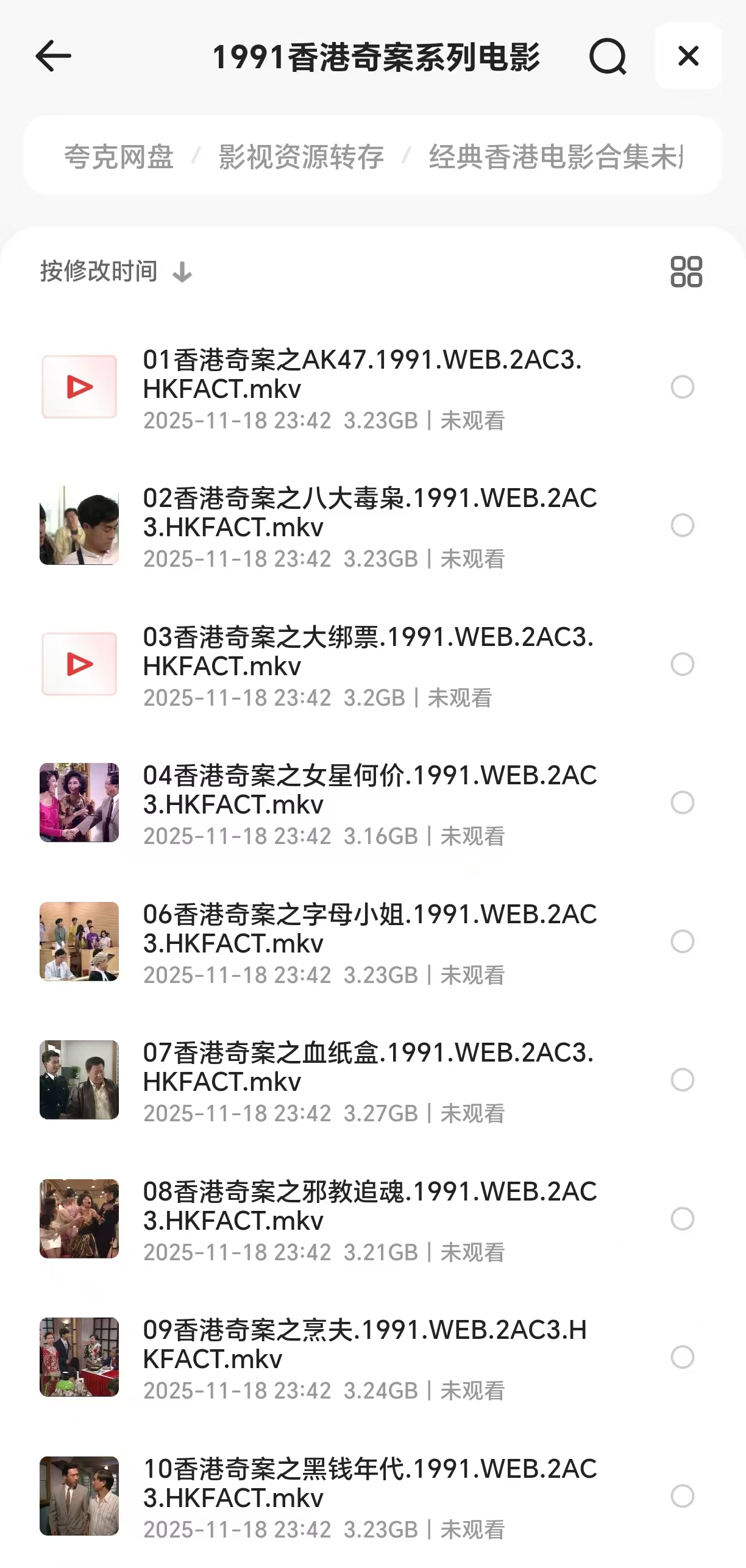The height and width of the screenshot is (1568, 746).
Task: Select the 04香港奇案之女星何价 file
Action: pyautogui.click(x=682, y=803)
